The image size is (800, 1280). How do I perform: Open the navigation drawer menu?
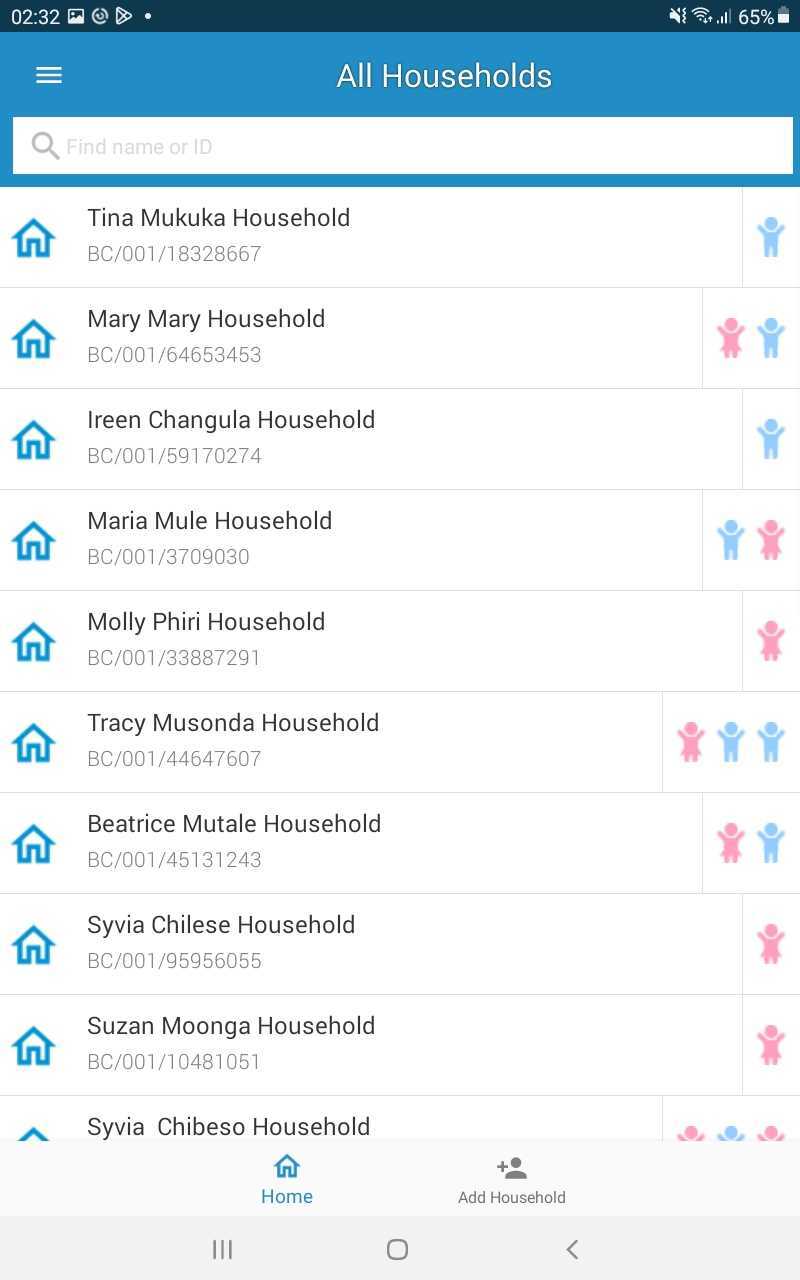click(x=48, y=75)
